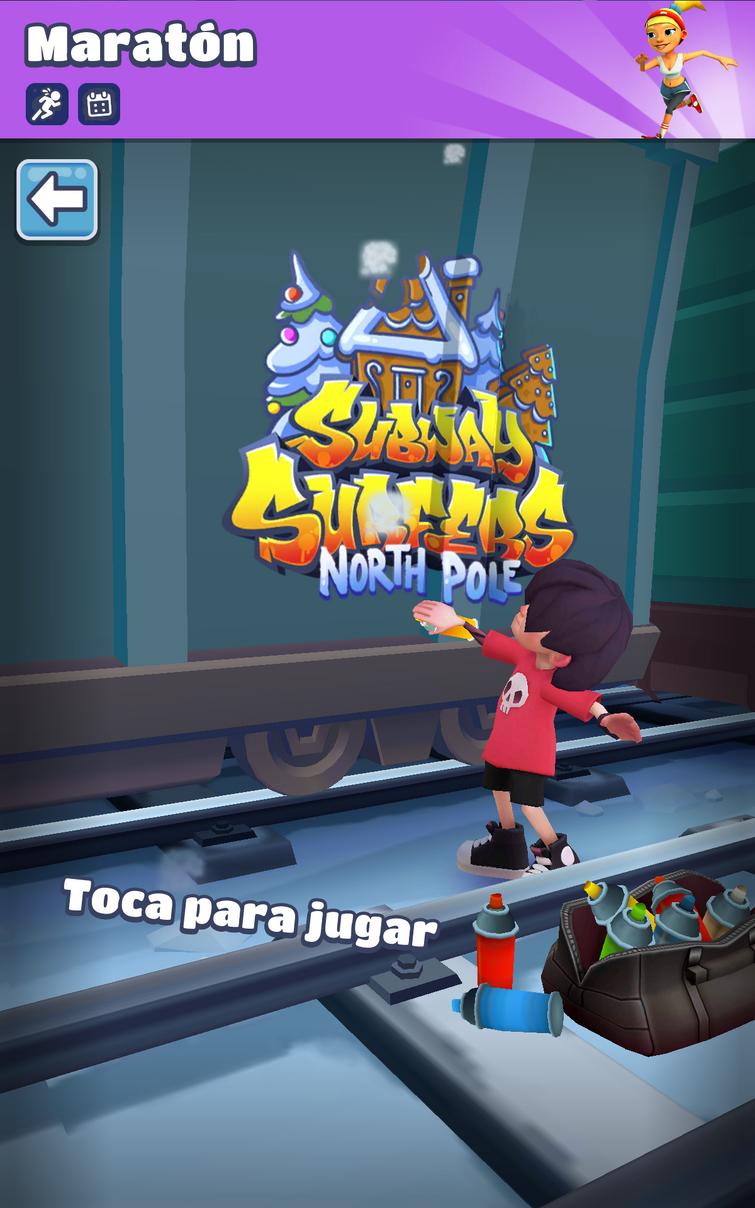Go back with the blue arrow button

click(x=57, y=200)
